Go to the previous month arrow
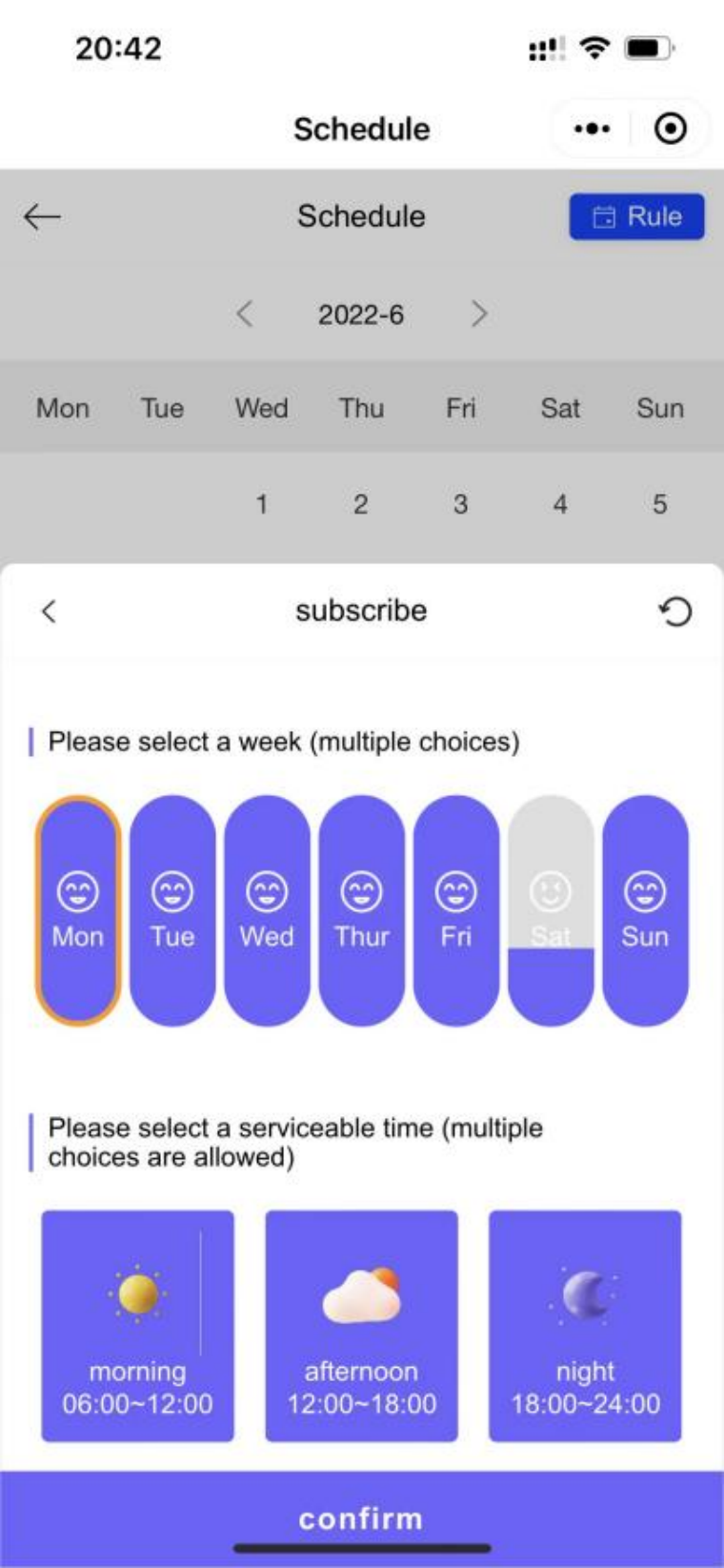Screen dimensions: 724x1568 (x=244, y=314)
